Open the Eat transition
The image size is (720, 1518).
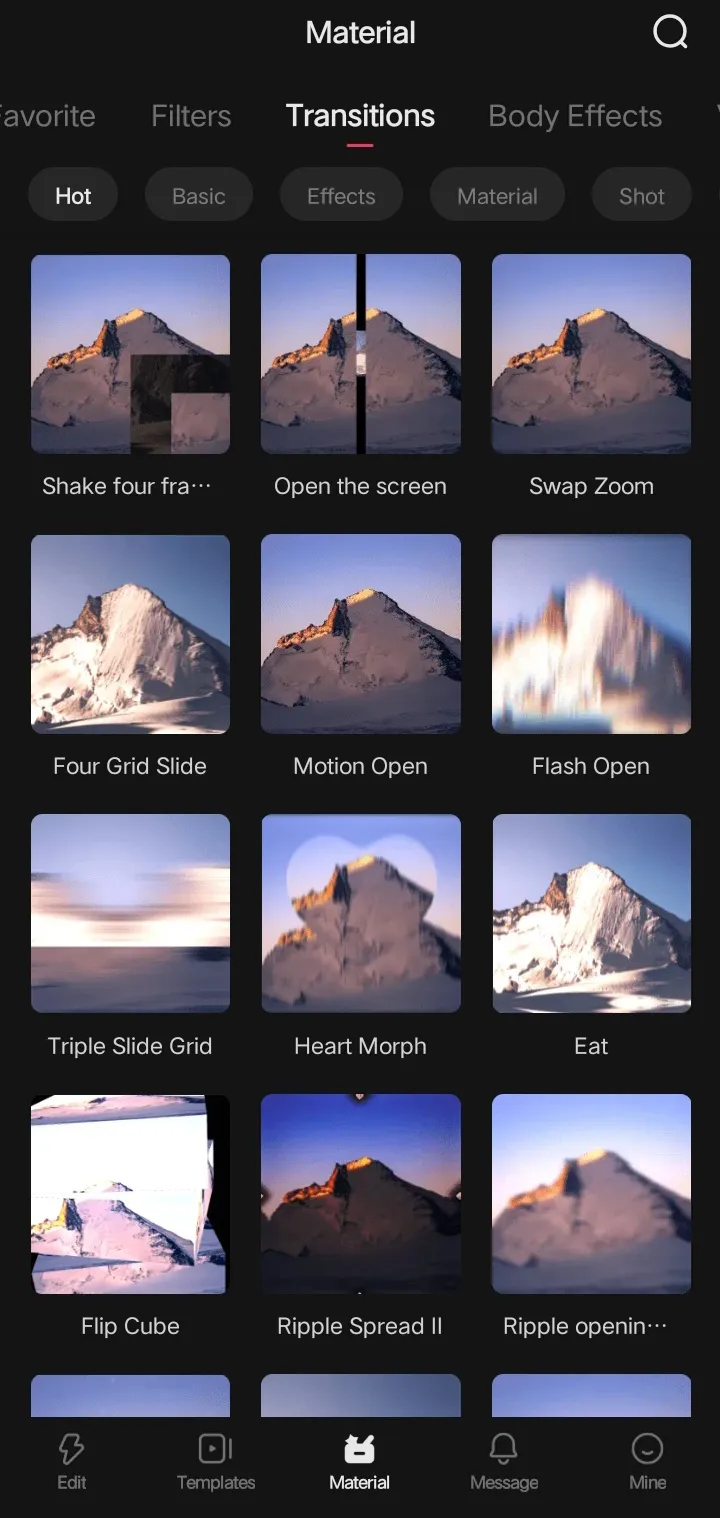click(x=591, y=913)
